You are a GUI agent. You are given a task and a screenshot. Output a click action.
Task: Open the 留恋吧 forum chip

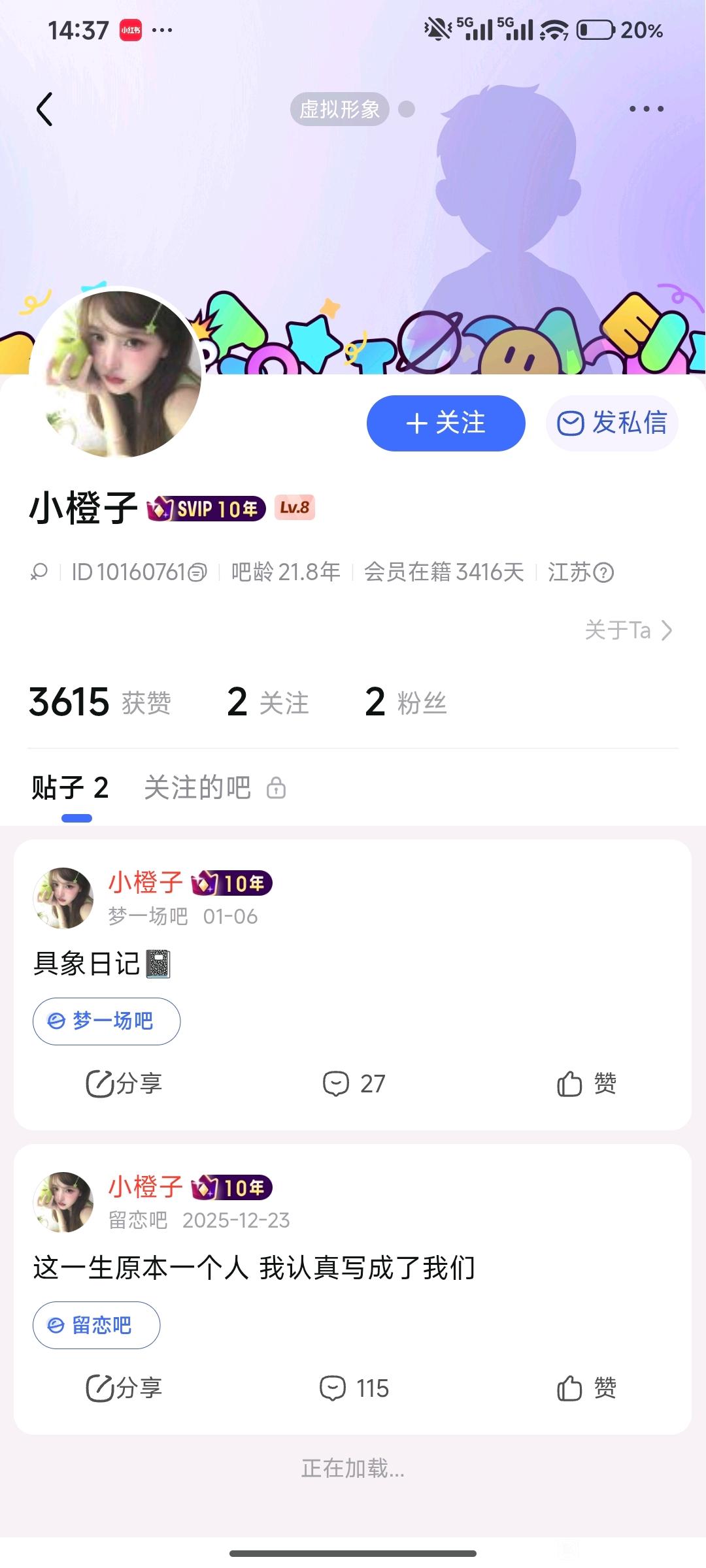[96, 1325]
